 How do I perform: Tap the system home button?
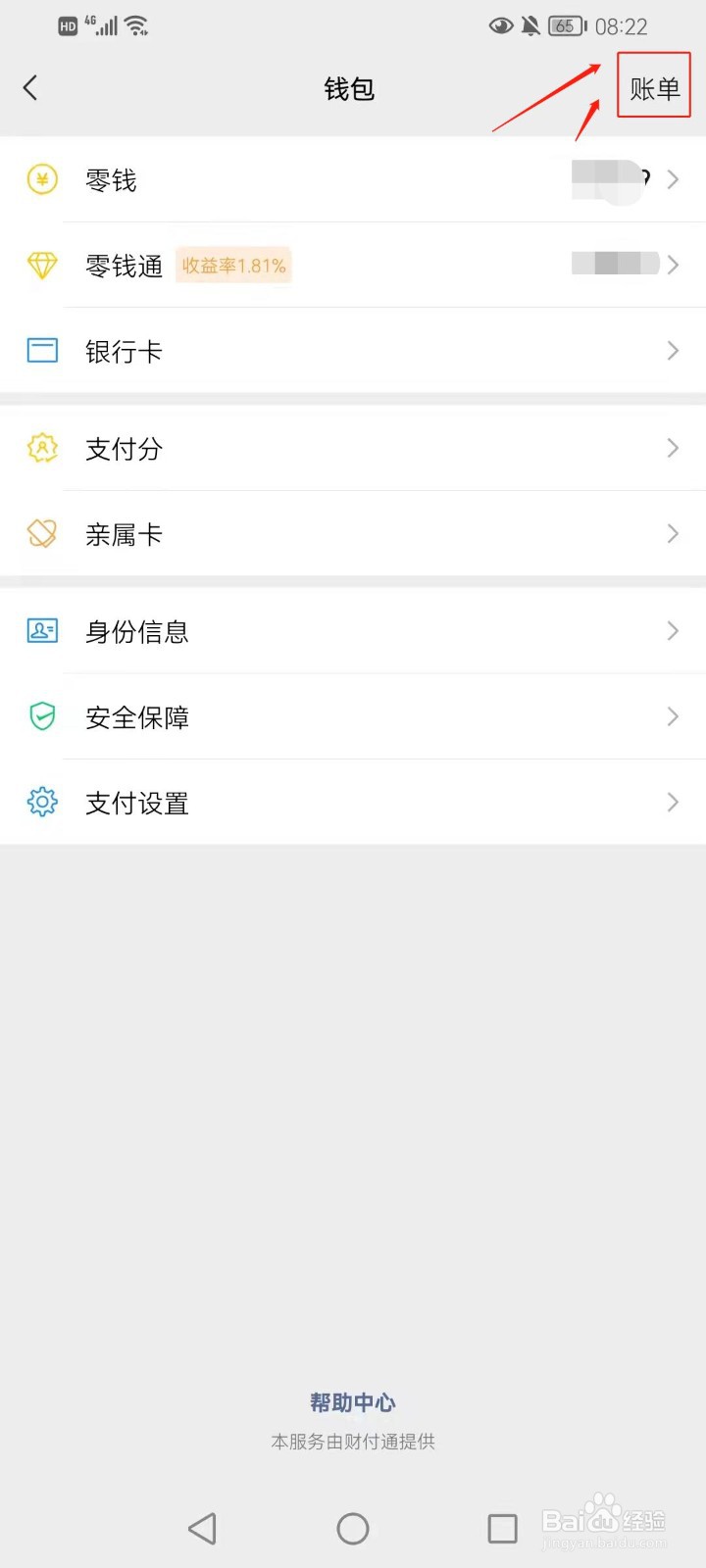[353, 1528]
